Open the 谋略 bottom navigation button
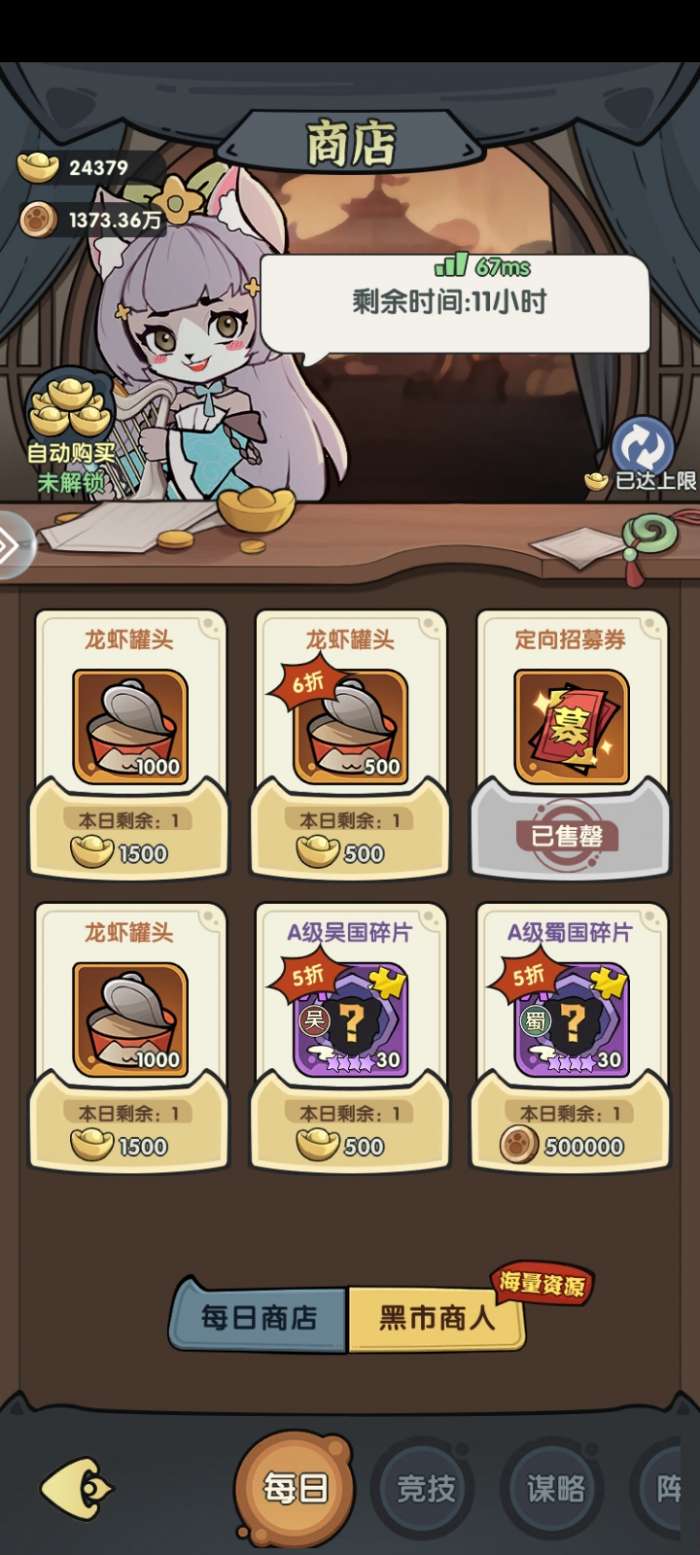The image size is (700, 1555). 555,1488
